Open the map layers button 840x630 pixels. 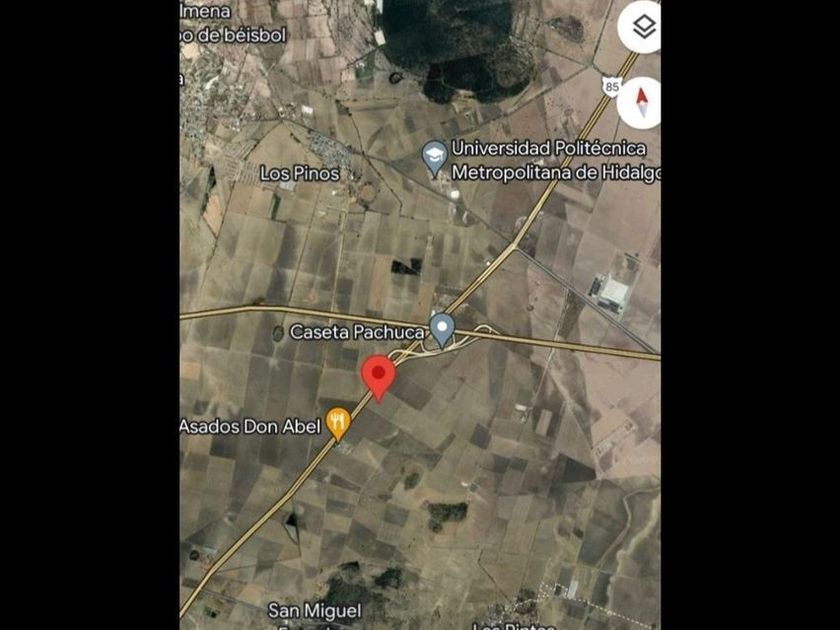tap(643, 27)
